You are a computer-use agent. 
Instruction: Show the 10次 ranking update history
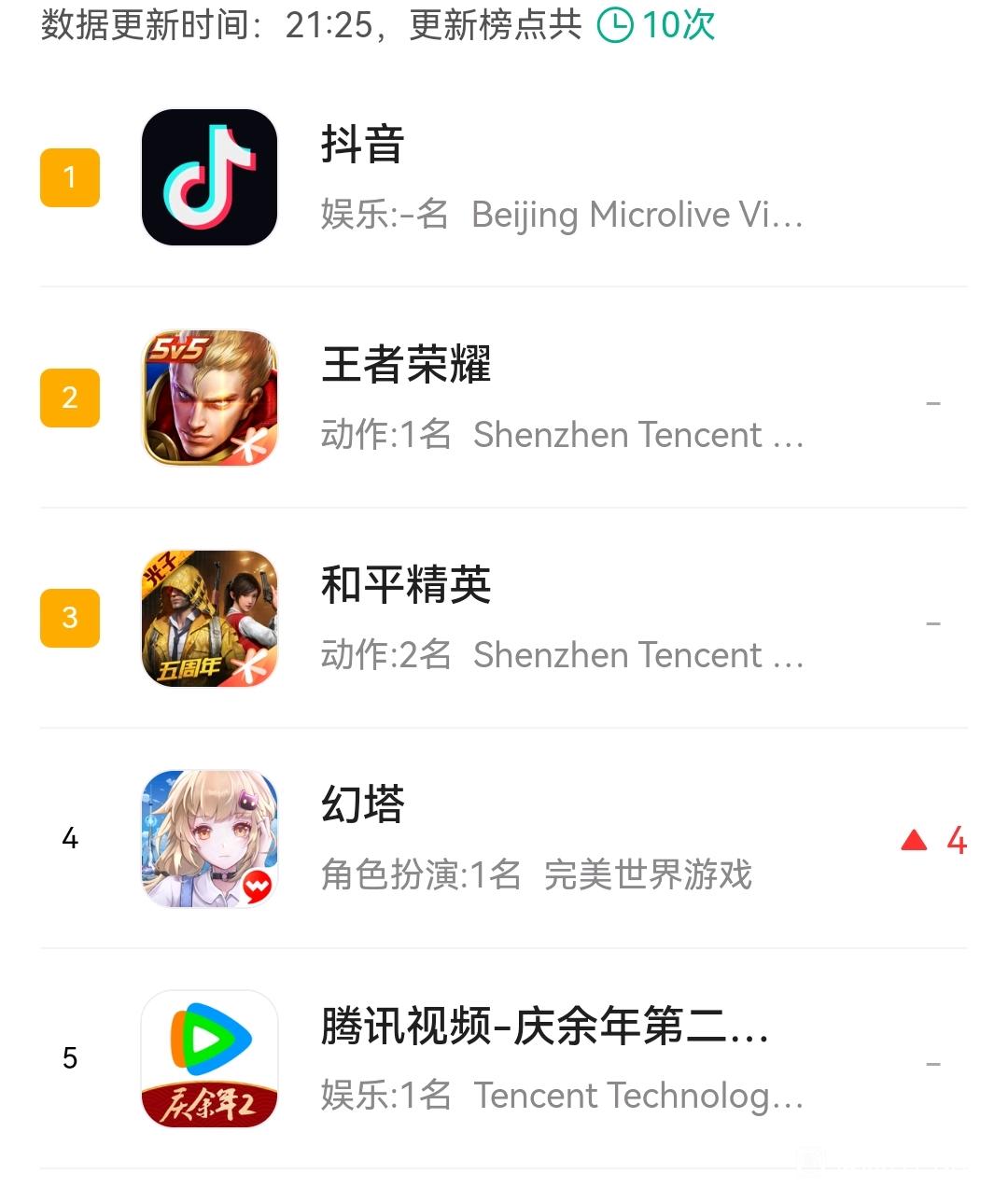pos(656,25)
